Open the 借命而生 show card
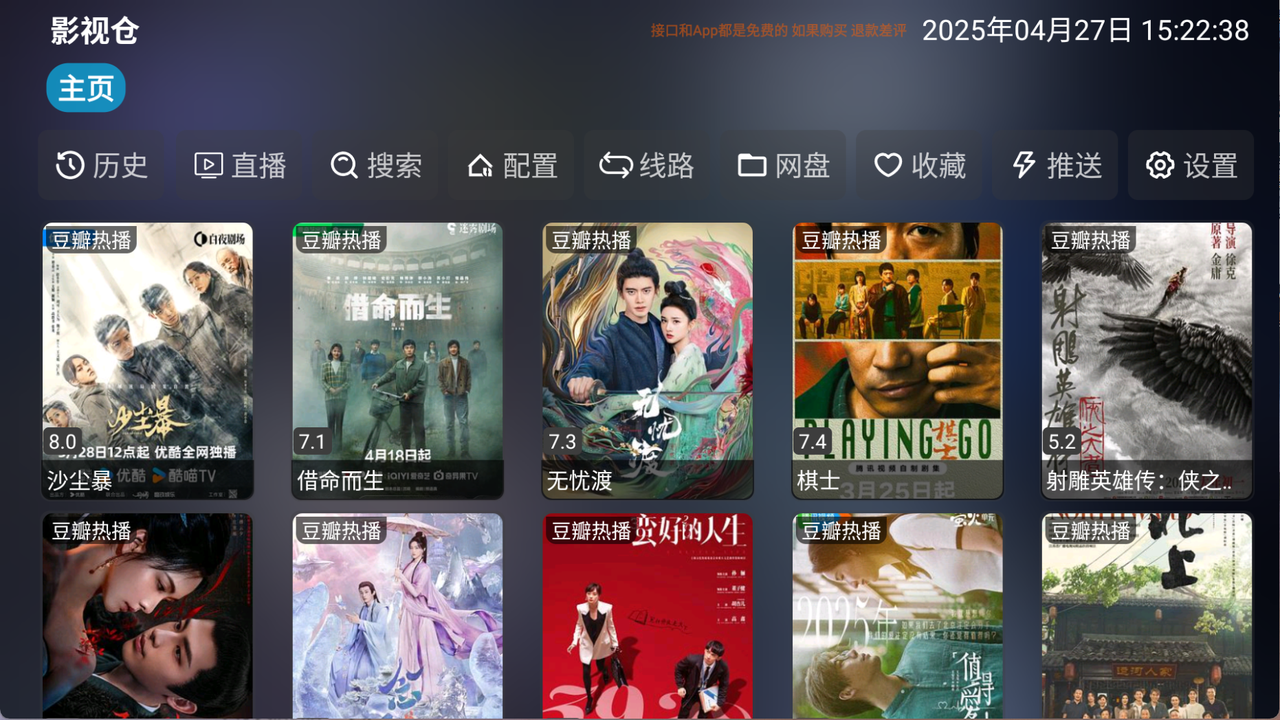The width and height of the screenshot is (1280, 720). tap(397, 360)
